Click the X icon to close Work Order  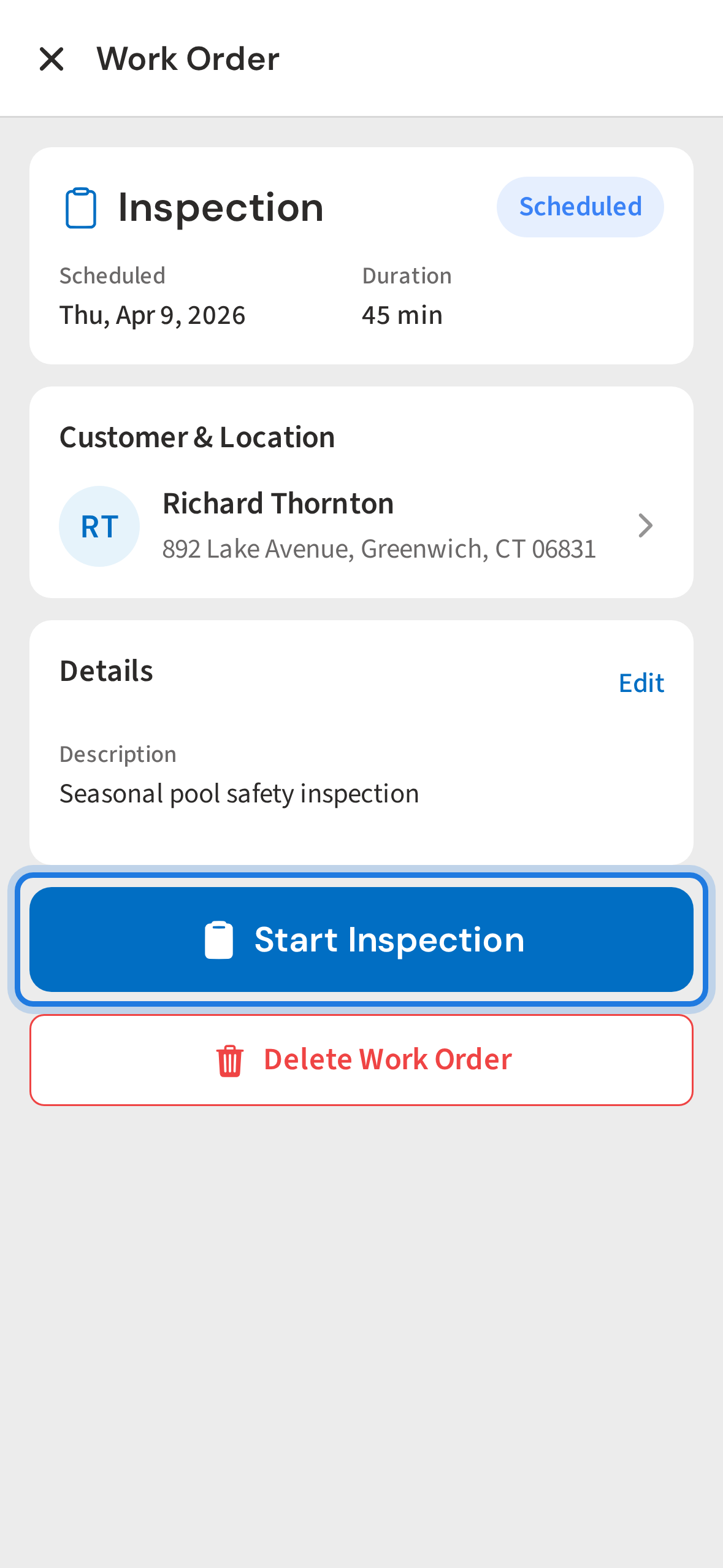point(52,58)
